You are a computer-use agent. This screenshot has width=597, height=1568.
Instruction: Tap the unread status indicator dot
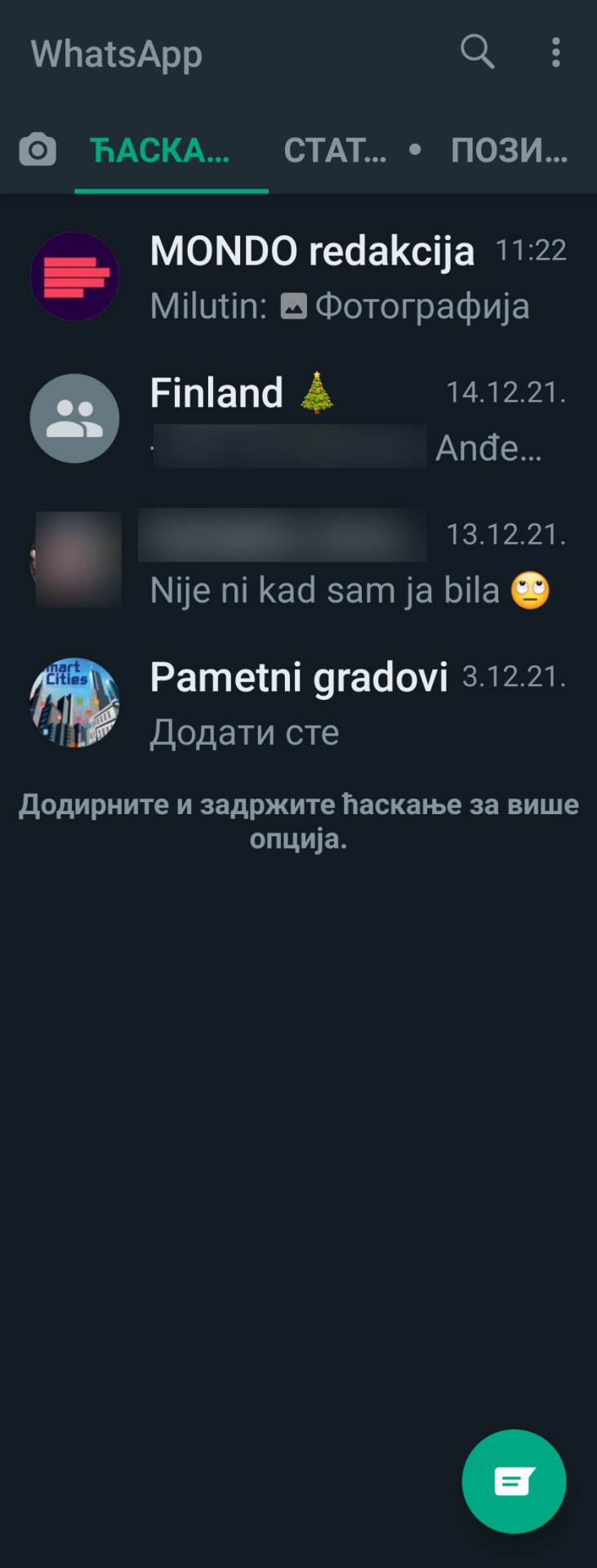click(x=415, y=149)
